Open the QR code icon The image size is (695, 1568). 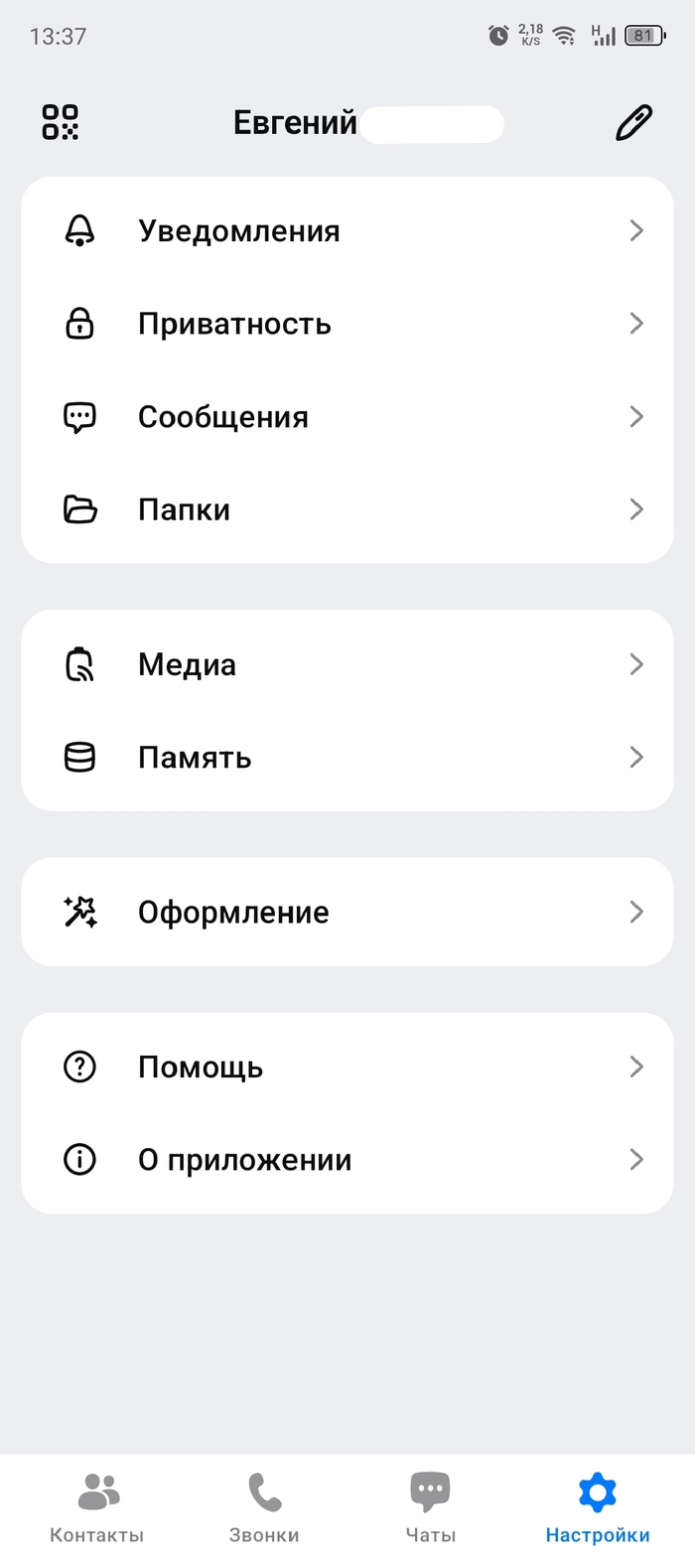coord(60,122)
